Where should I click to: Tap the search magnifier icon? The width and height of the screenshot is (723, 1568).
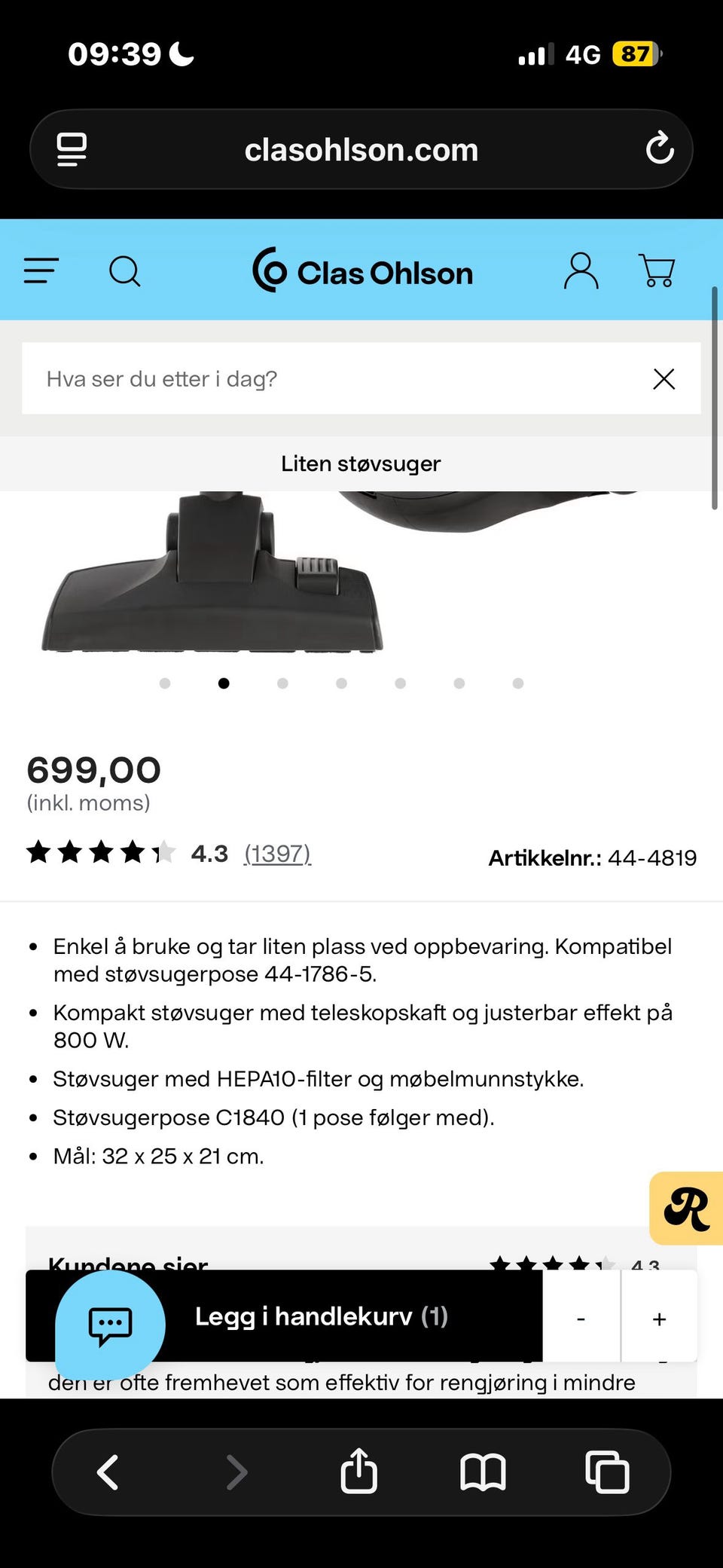pyautogui.click(x=124, y=271)
